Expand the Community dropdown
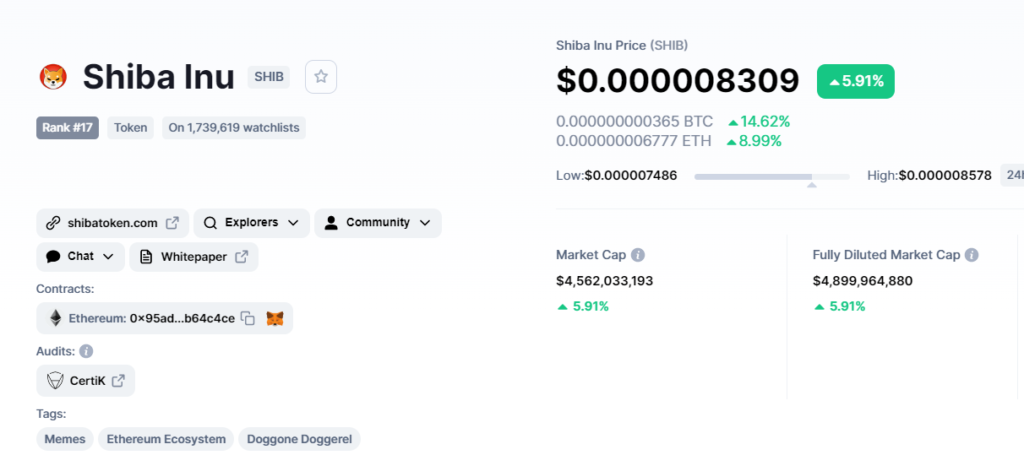1024x455 pixels. tap(377, 223)
